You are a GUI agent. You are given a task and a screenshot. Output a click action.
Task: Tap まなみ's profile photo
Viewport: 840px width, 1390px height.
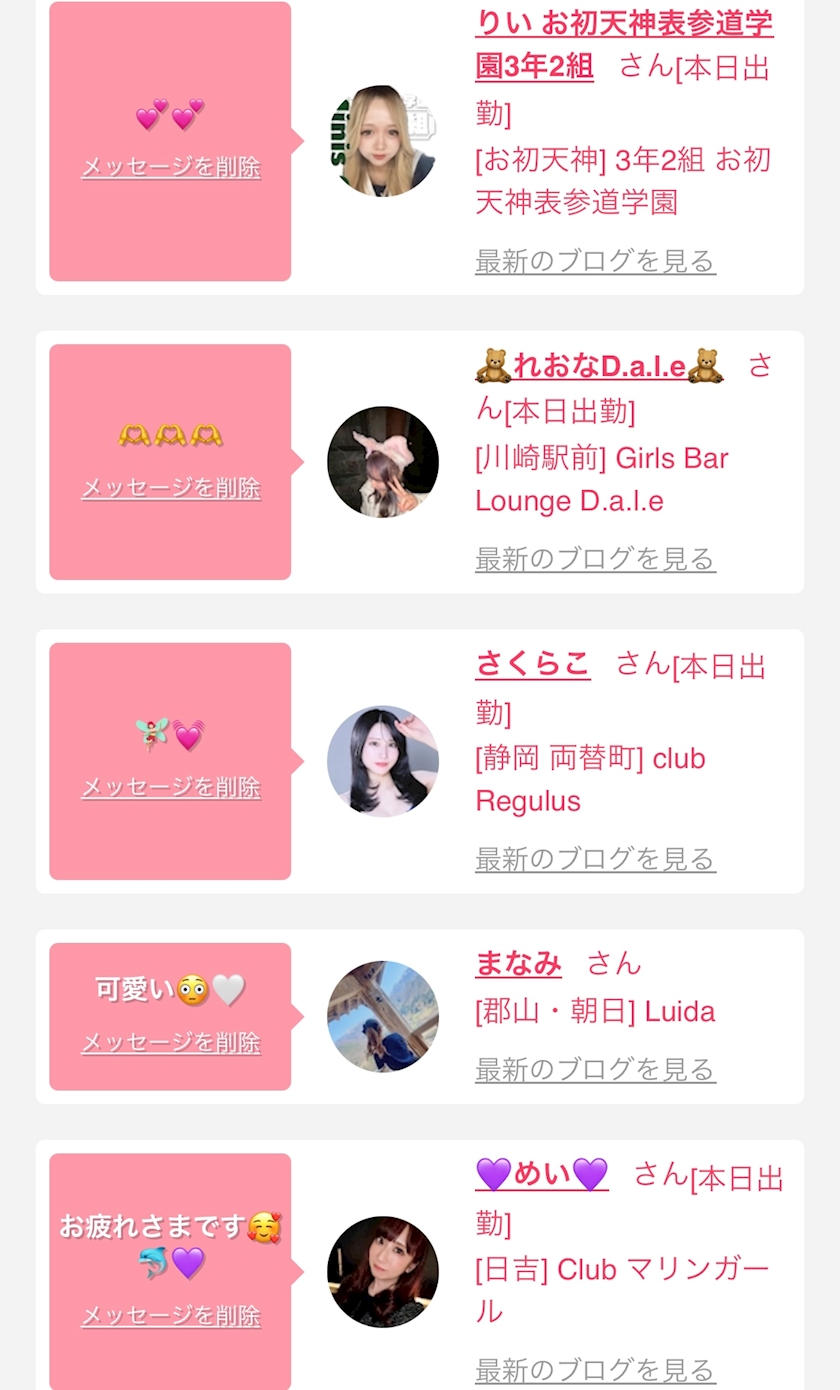383,1016
